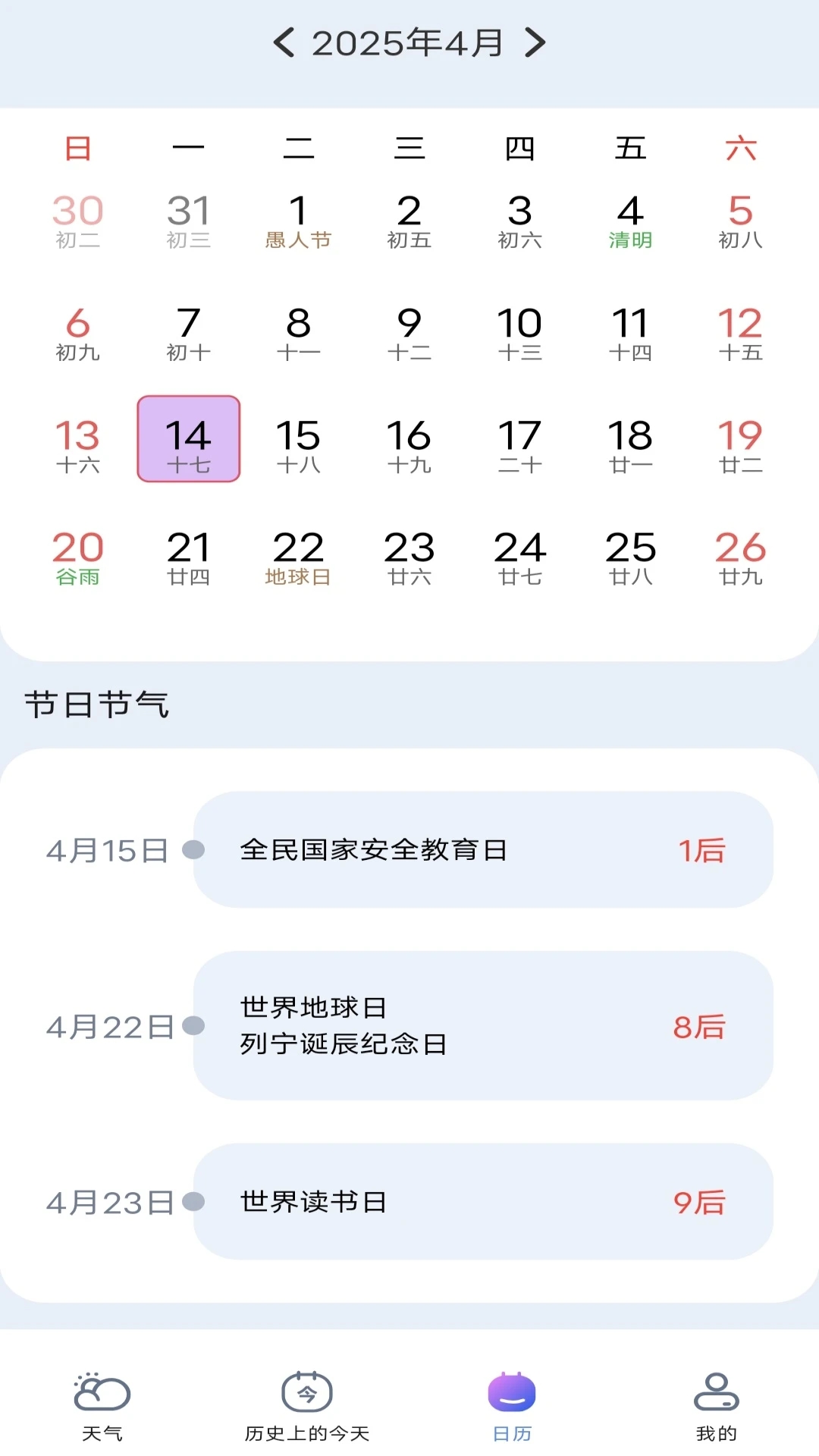Open the 全民国家安全教育日 card
819x1456 pixels.
(x=482, y=850)
